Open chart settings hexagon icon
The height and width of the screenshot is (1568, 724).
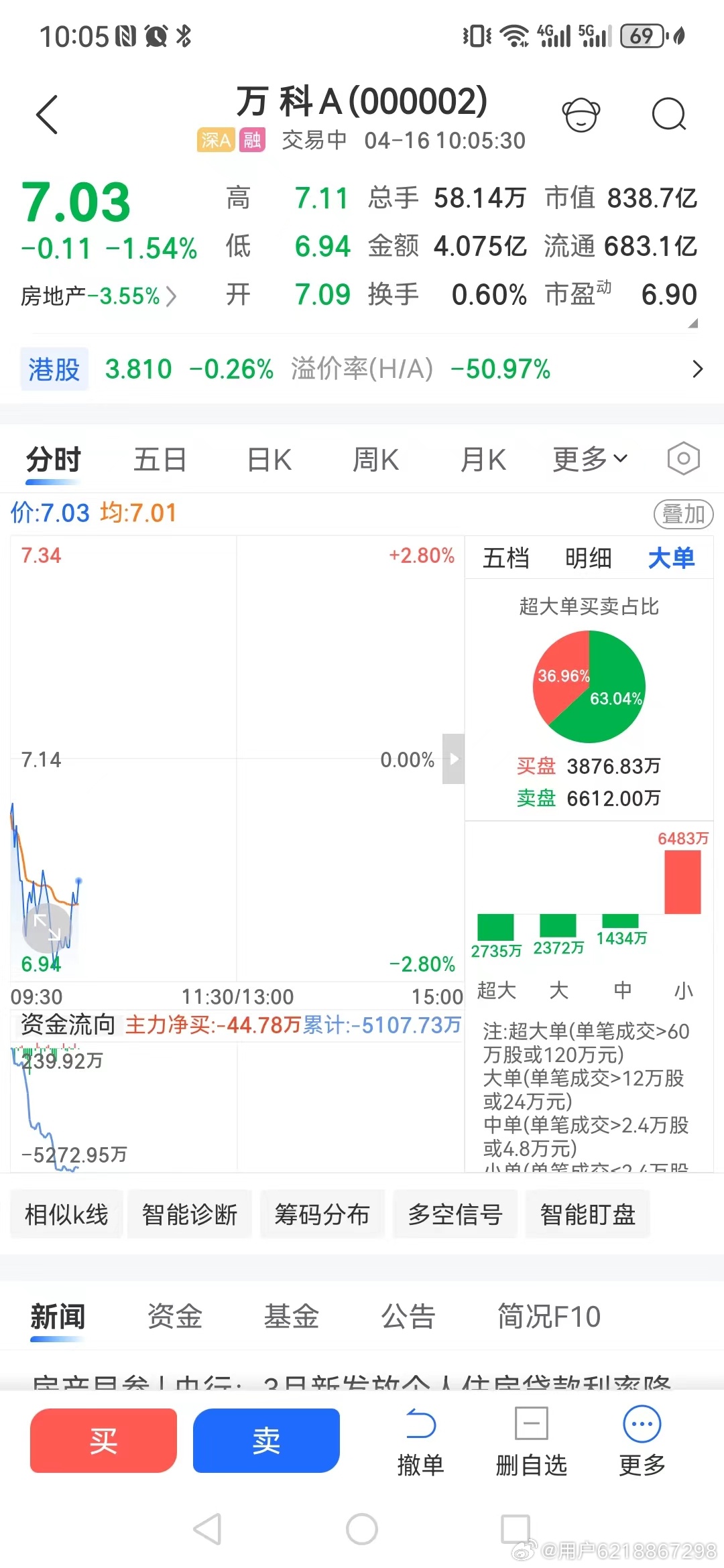683,459
